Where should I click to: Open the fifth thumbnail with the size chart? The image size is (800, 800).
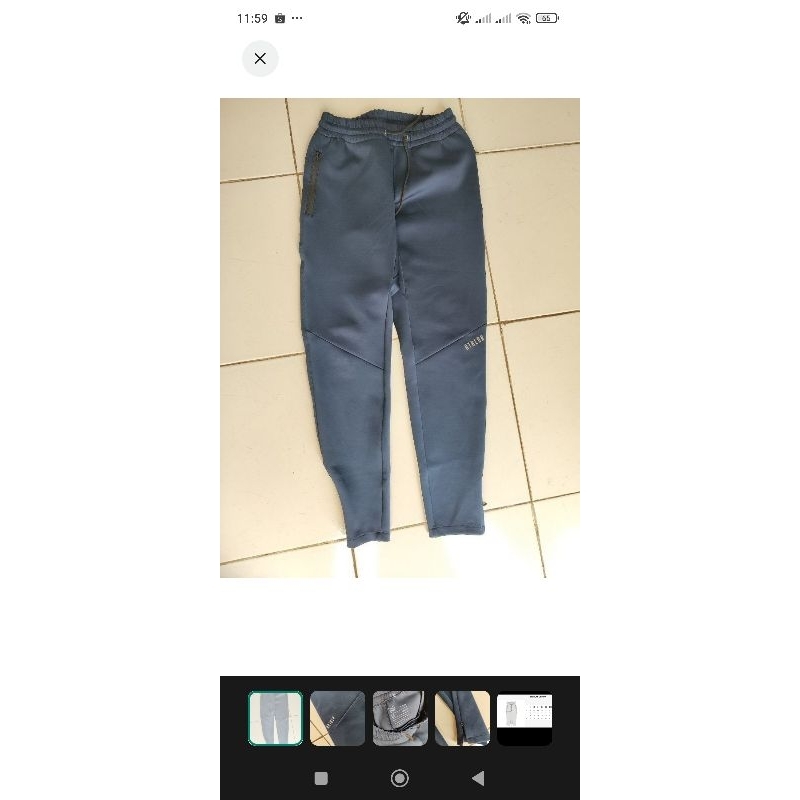[524, 718]
